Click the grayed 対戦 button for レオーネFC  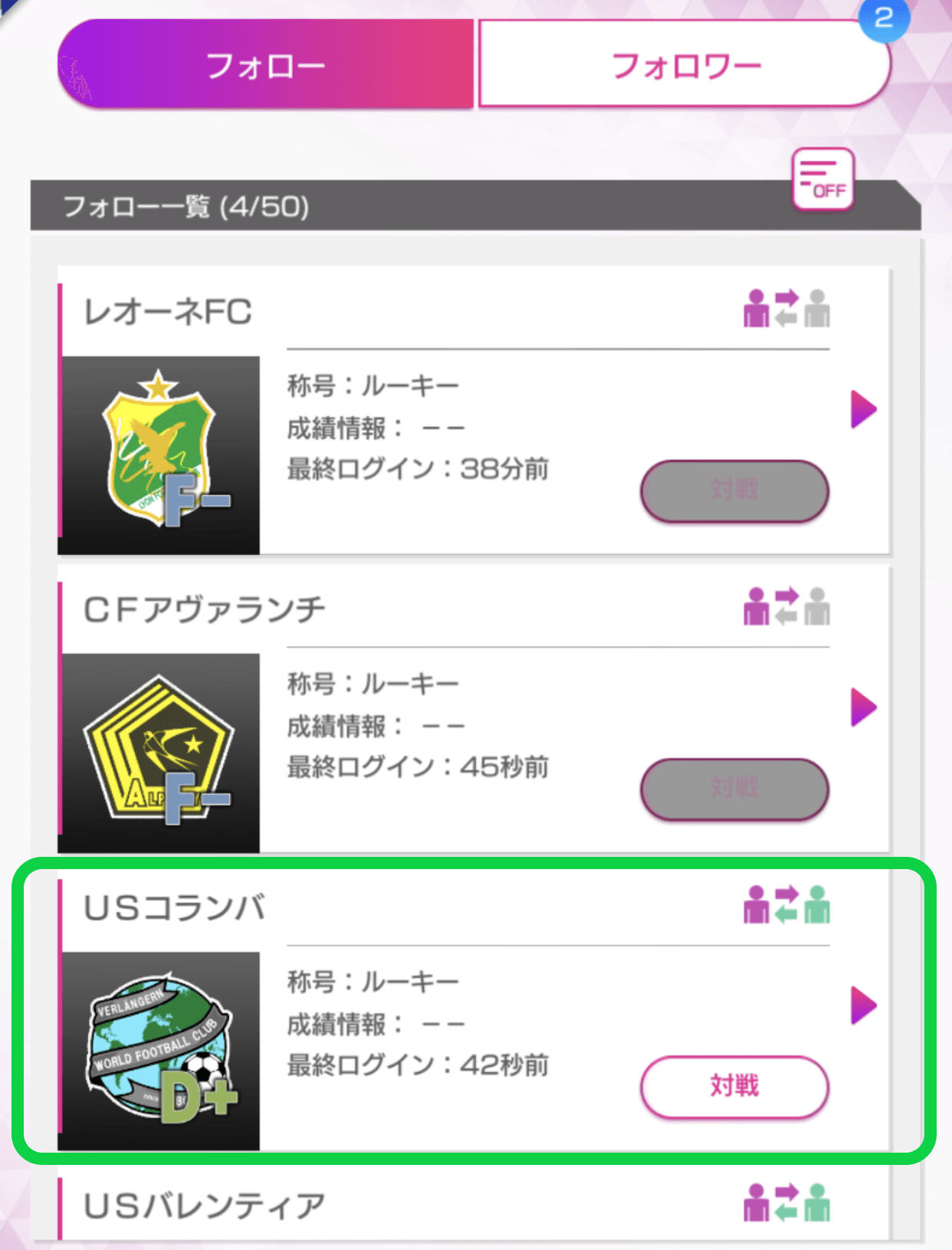coord(734,491)
